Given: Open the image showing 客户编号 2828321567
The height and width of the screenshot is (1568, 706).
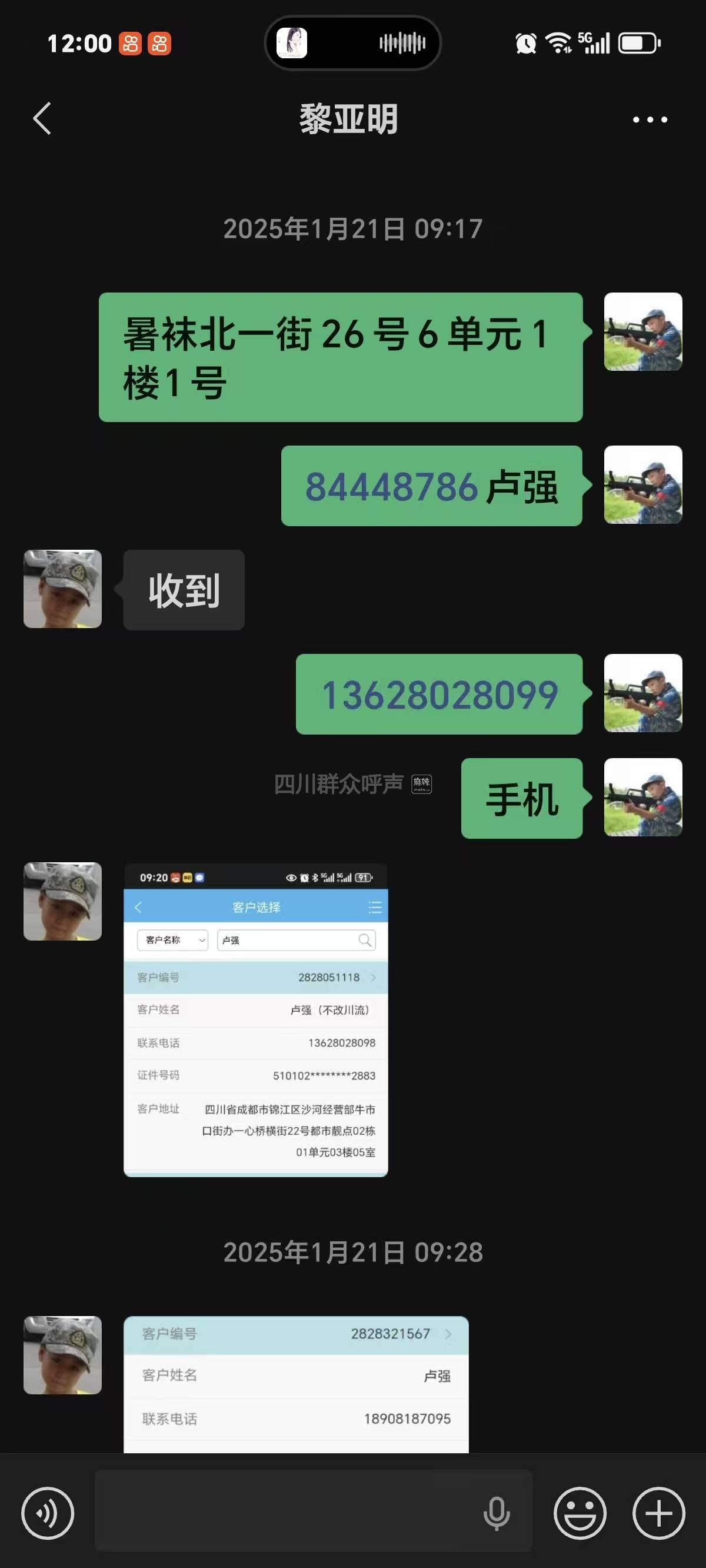Looking at the screenshot, I should [296, 1383].
